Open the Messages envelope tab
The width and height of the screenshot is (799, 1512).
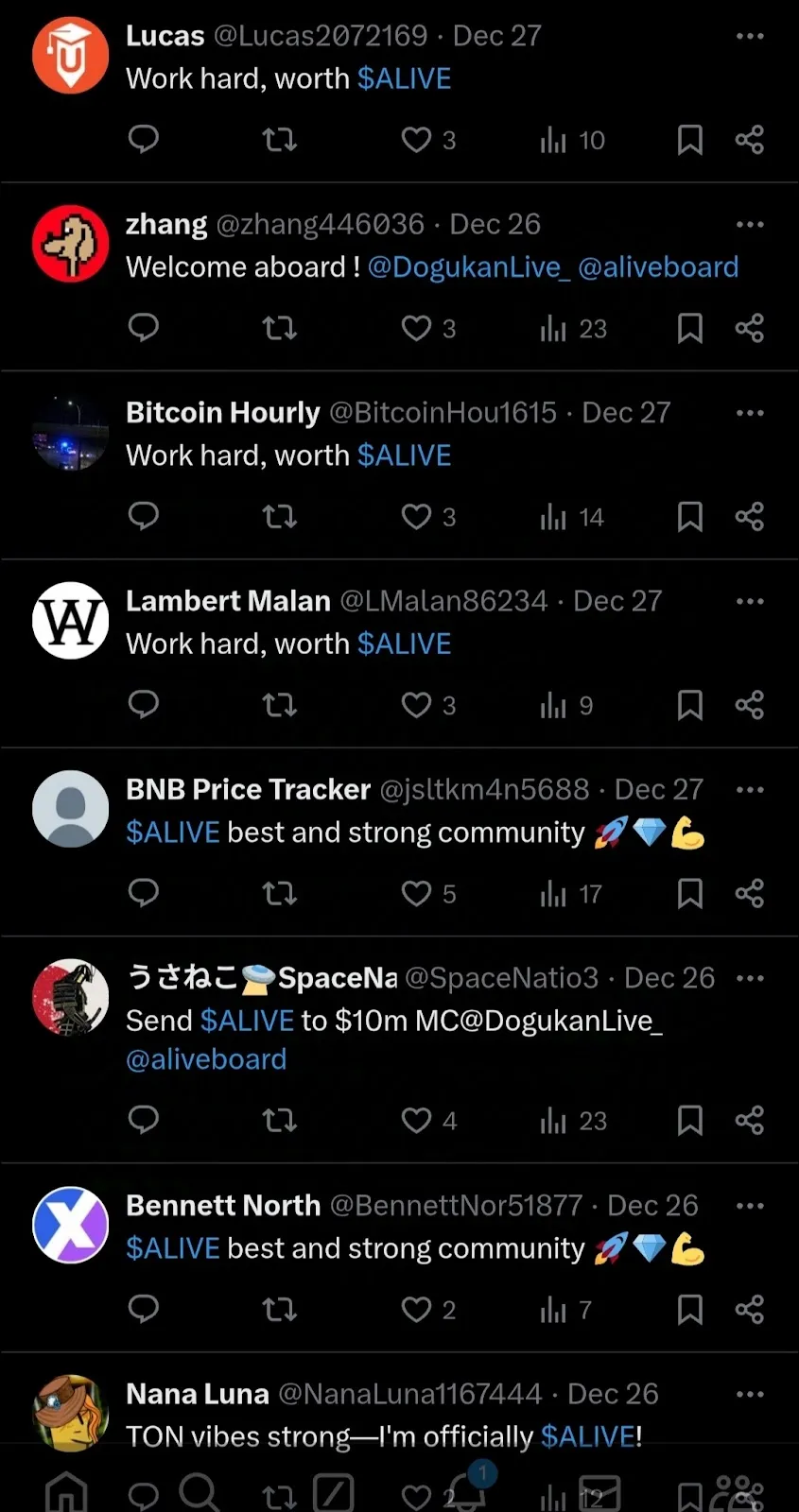pos(599,1493)
